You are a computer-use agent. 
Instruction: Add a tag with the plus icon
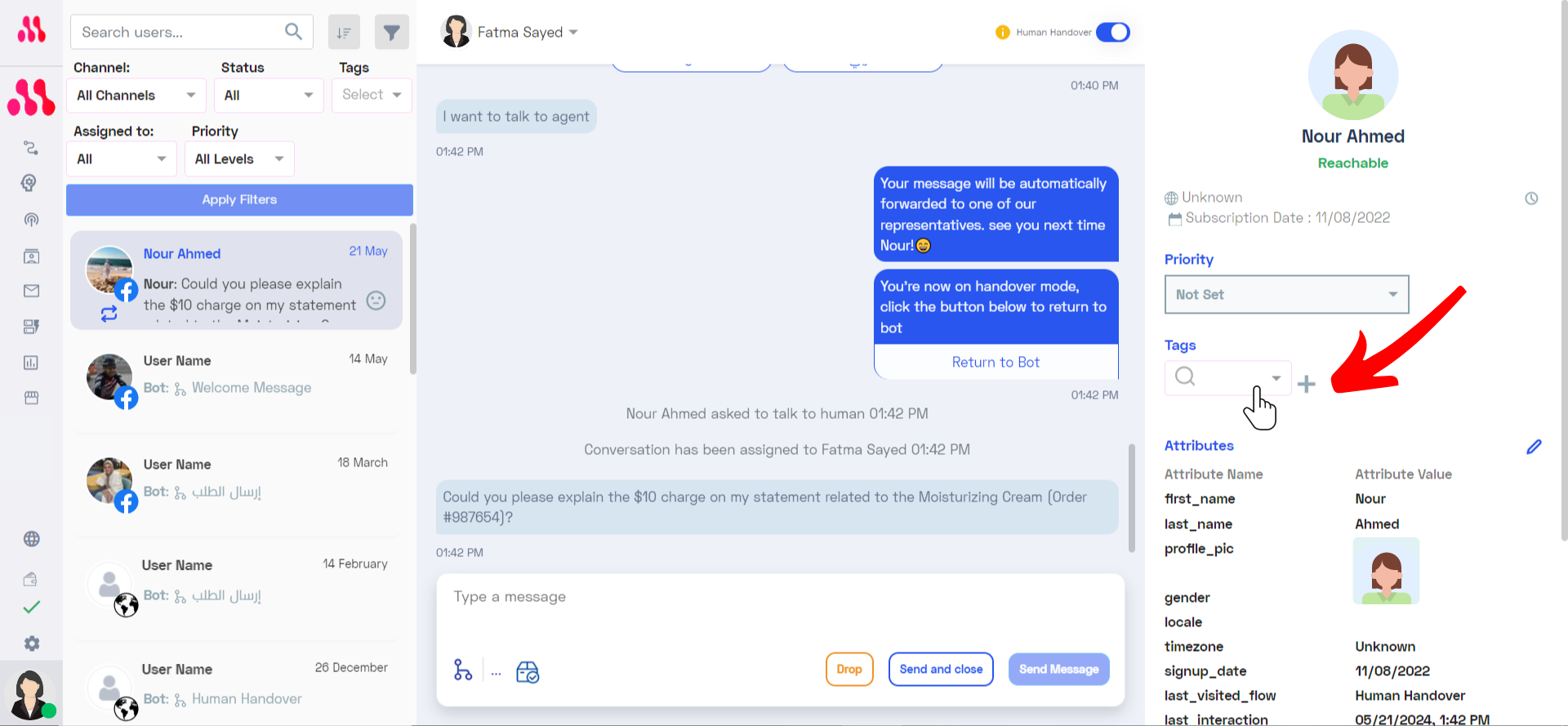1307,384
